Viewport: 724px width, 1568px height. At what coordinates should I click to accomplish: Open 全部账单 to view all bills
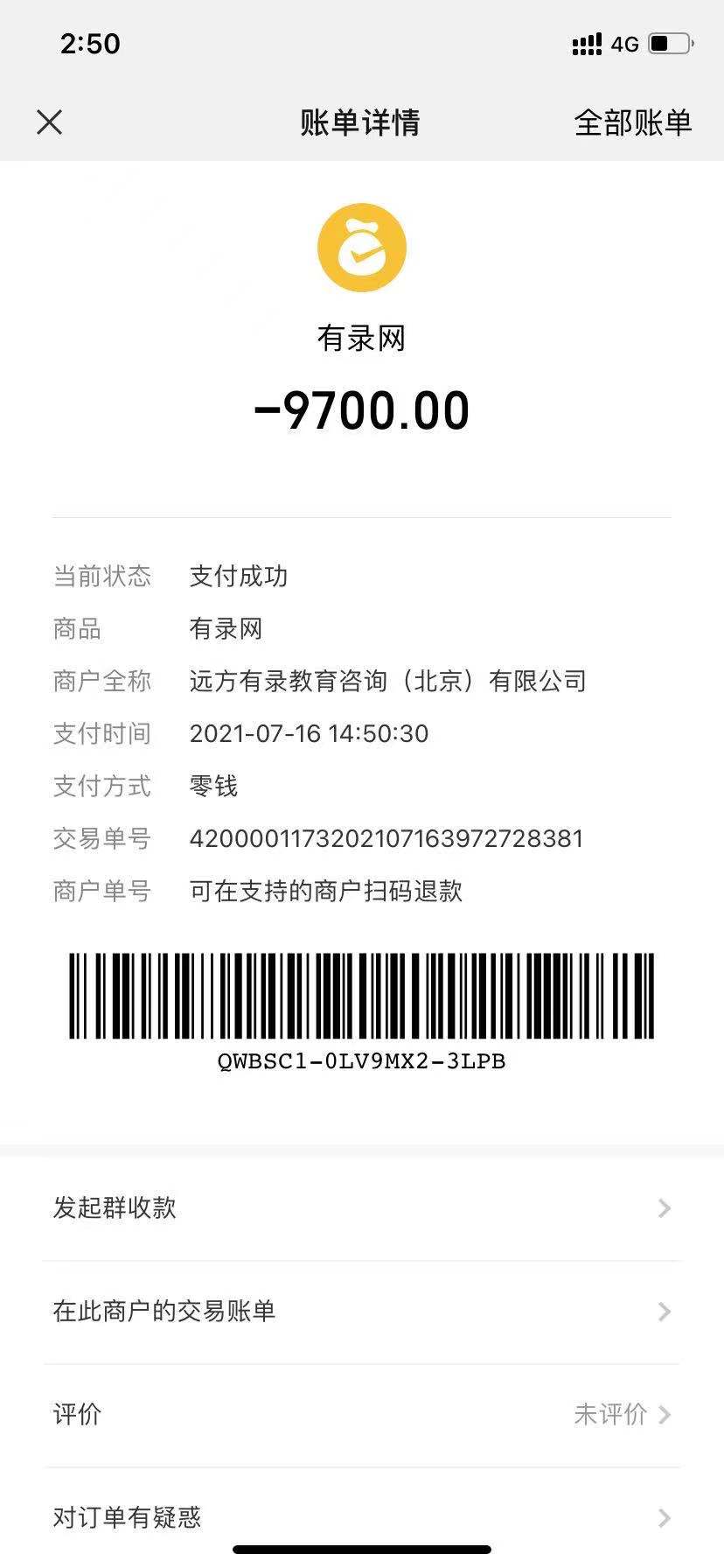click(632, 122)
